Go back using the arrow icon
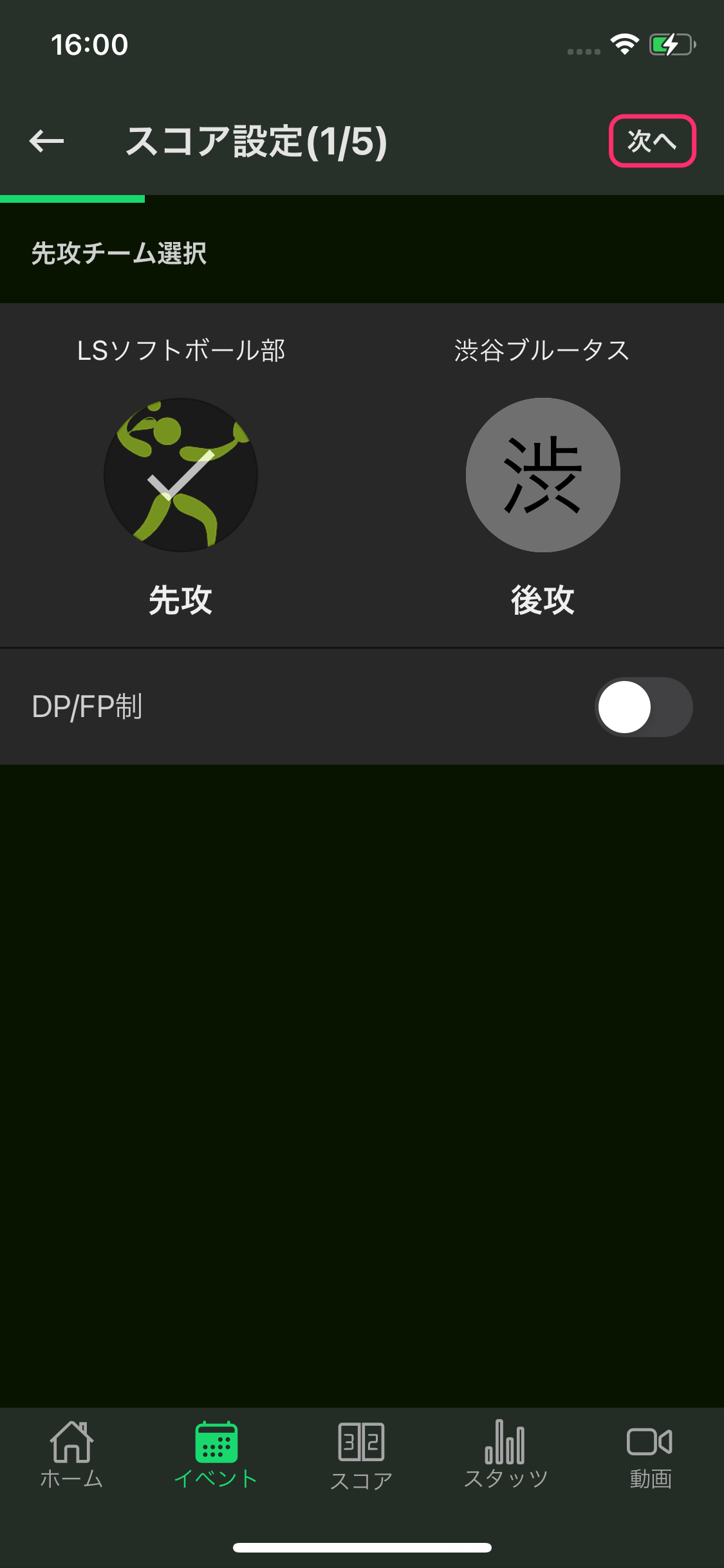 pos(46,141)
